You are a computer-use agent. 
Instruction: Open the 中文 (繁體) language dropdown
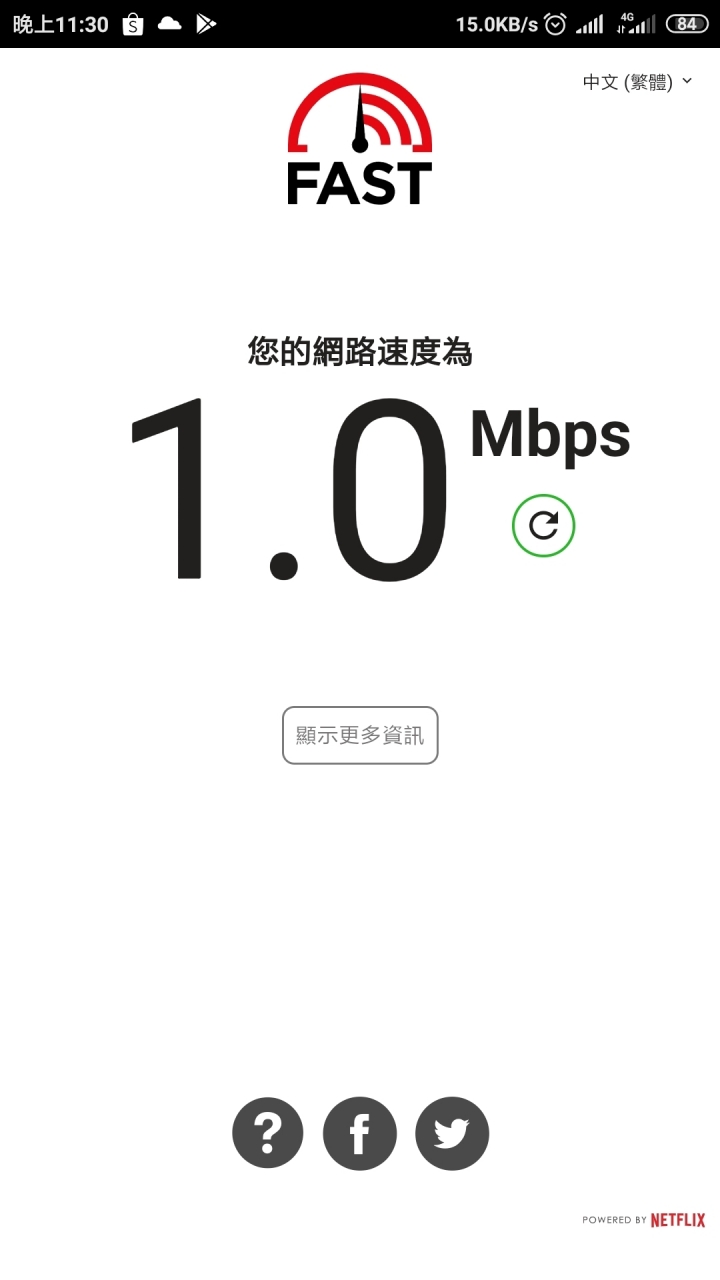point(637,82)
